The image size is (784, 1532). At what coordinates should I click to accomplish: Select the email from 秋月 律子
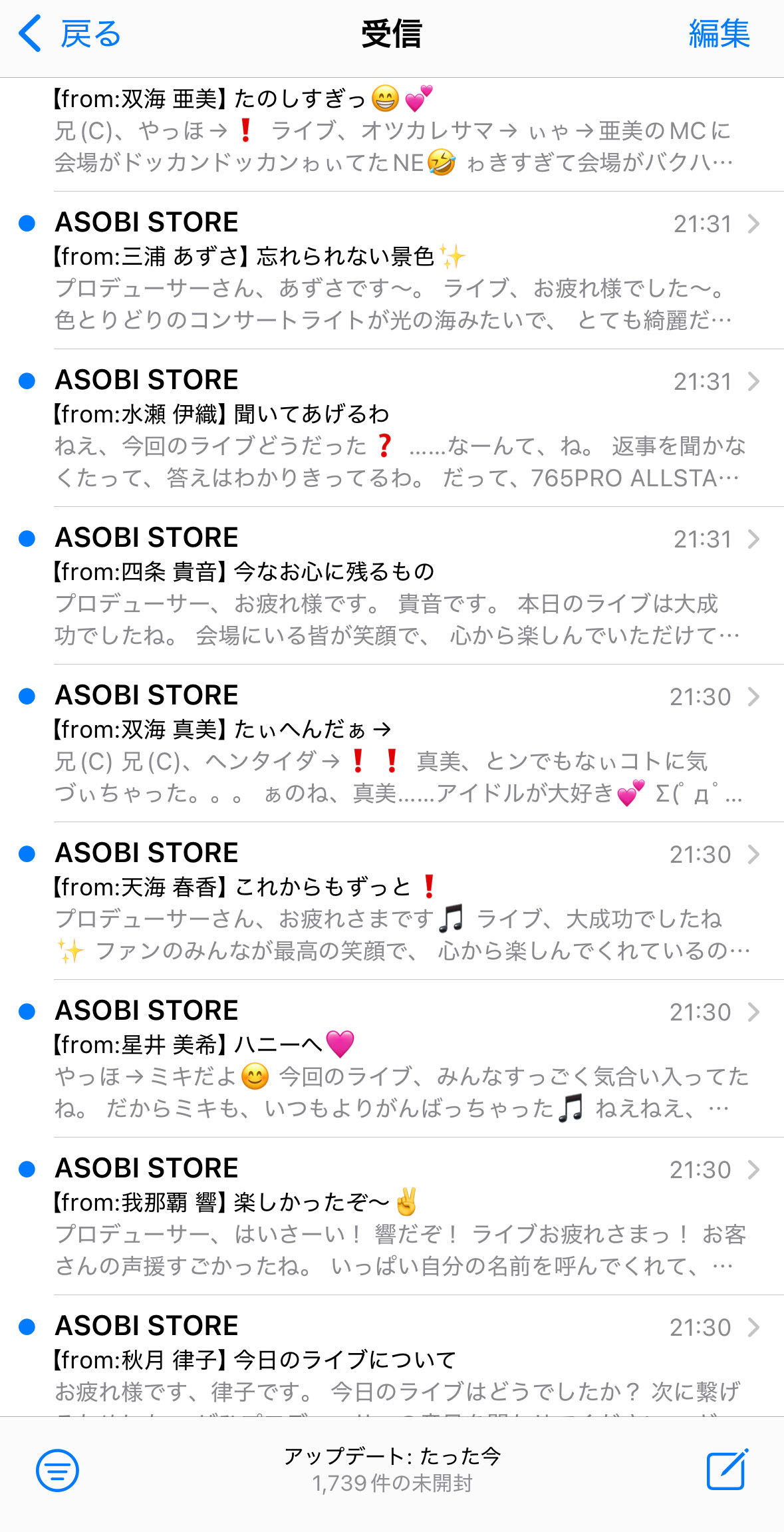pyautogui.click(x=392, y=1360)
